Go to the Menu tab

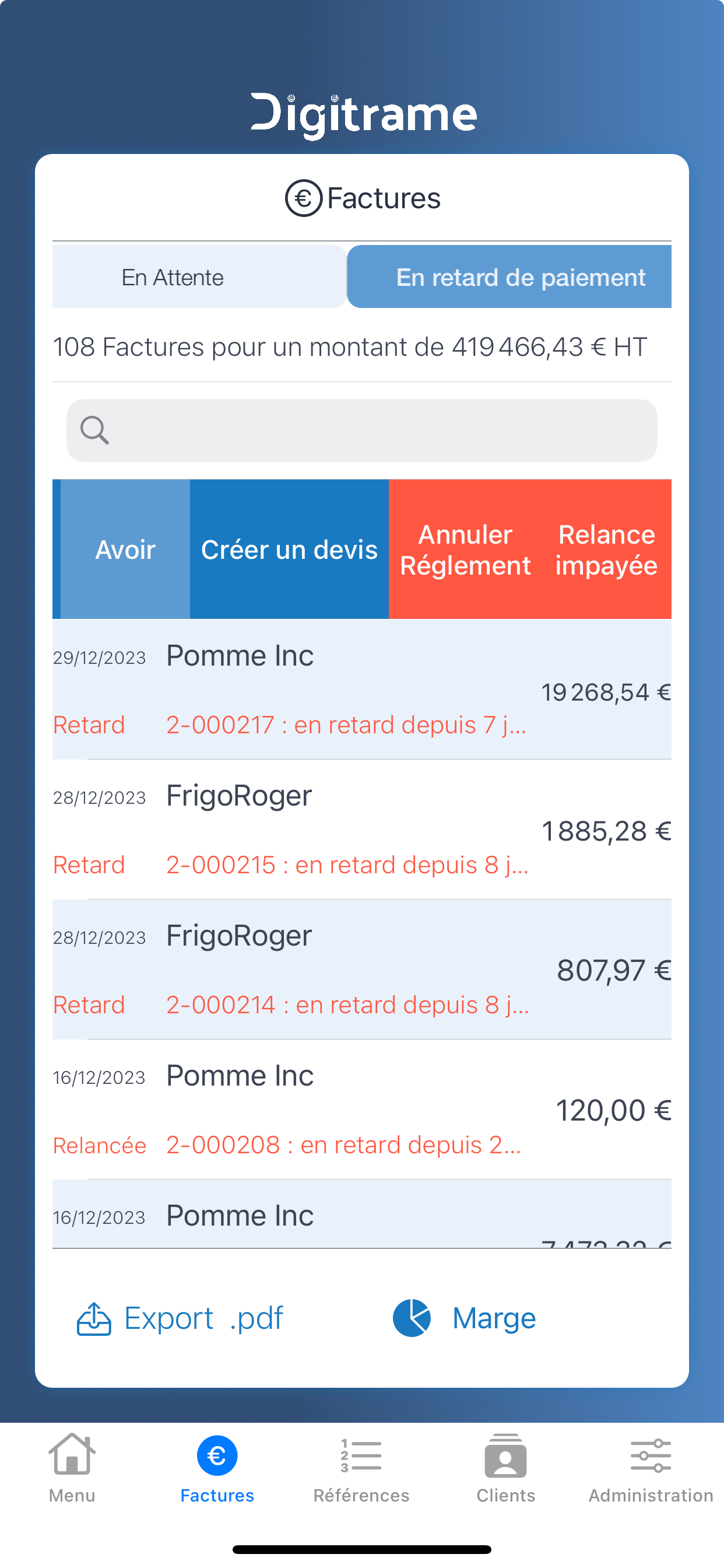coord(72,1468)
